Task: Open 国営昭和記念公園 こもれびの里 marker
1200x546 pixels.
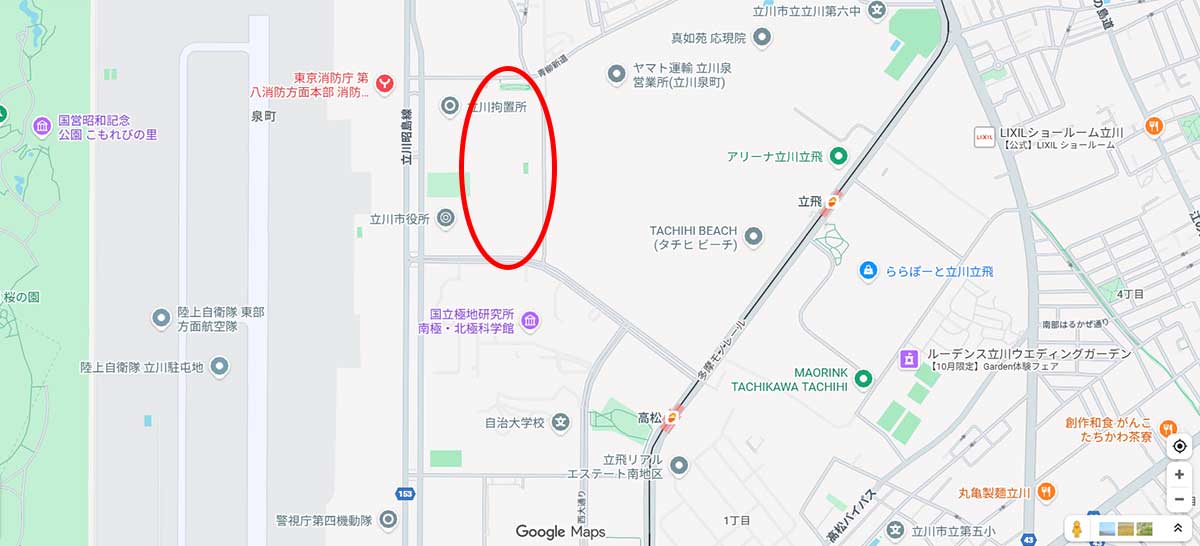Action: coord(42,126)
